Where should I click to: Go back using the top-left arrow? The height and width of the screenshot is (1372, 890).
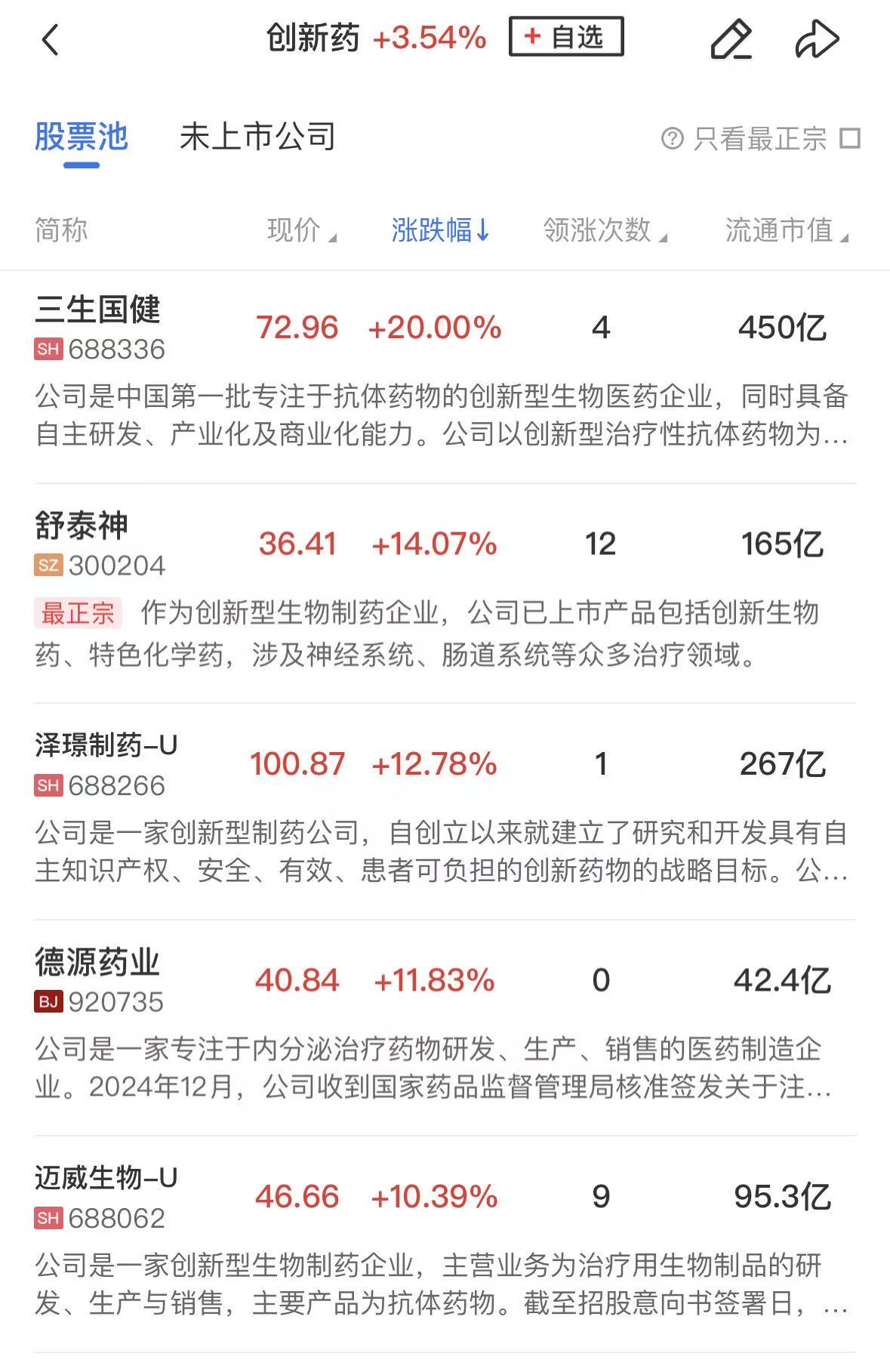point(50,39)
